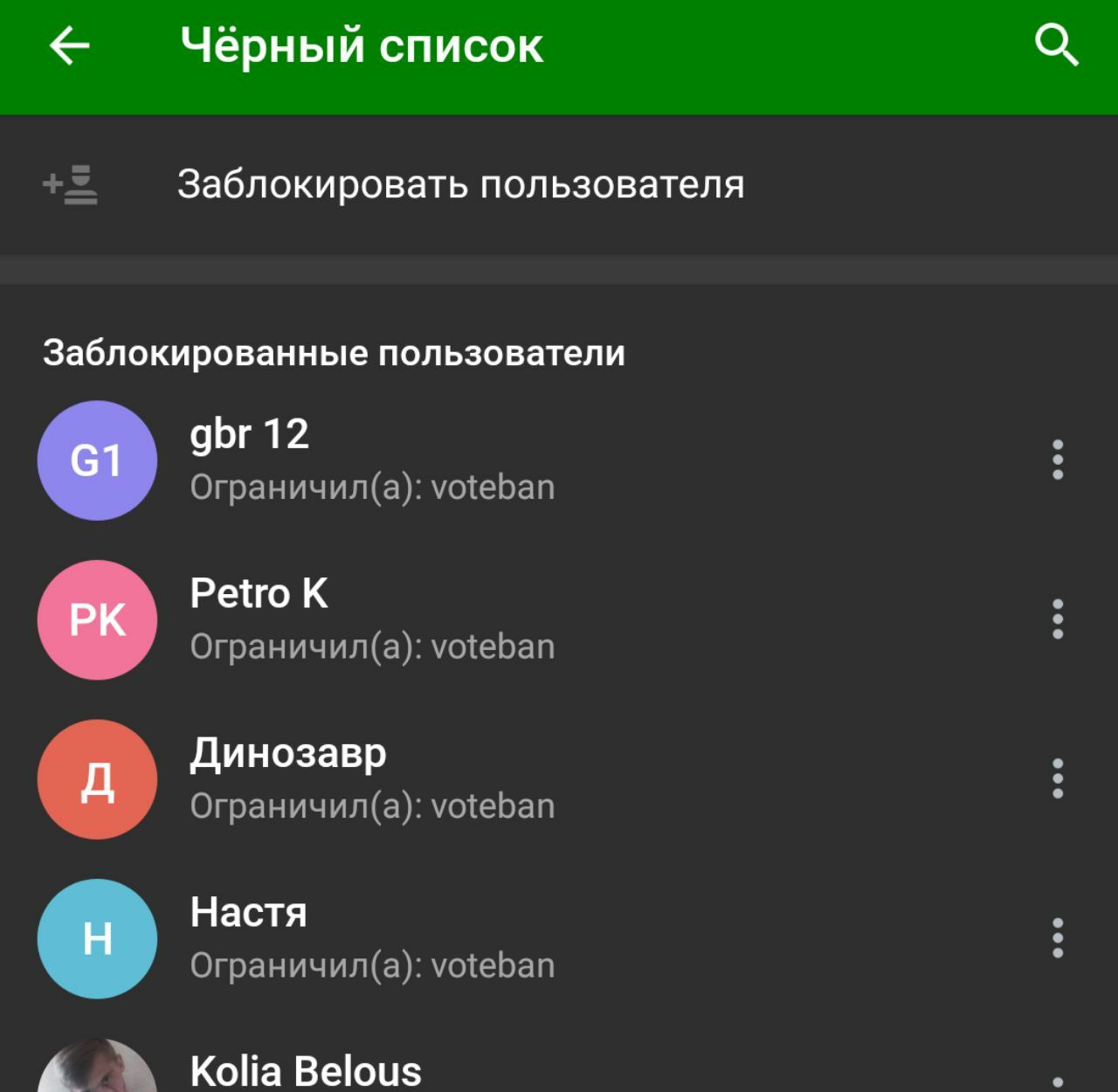Open search in the blacklist
This screenshot has width=1118, height=1092.
click(x=1056, y=45)
